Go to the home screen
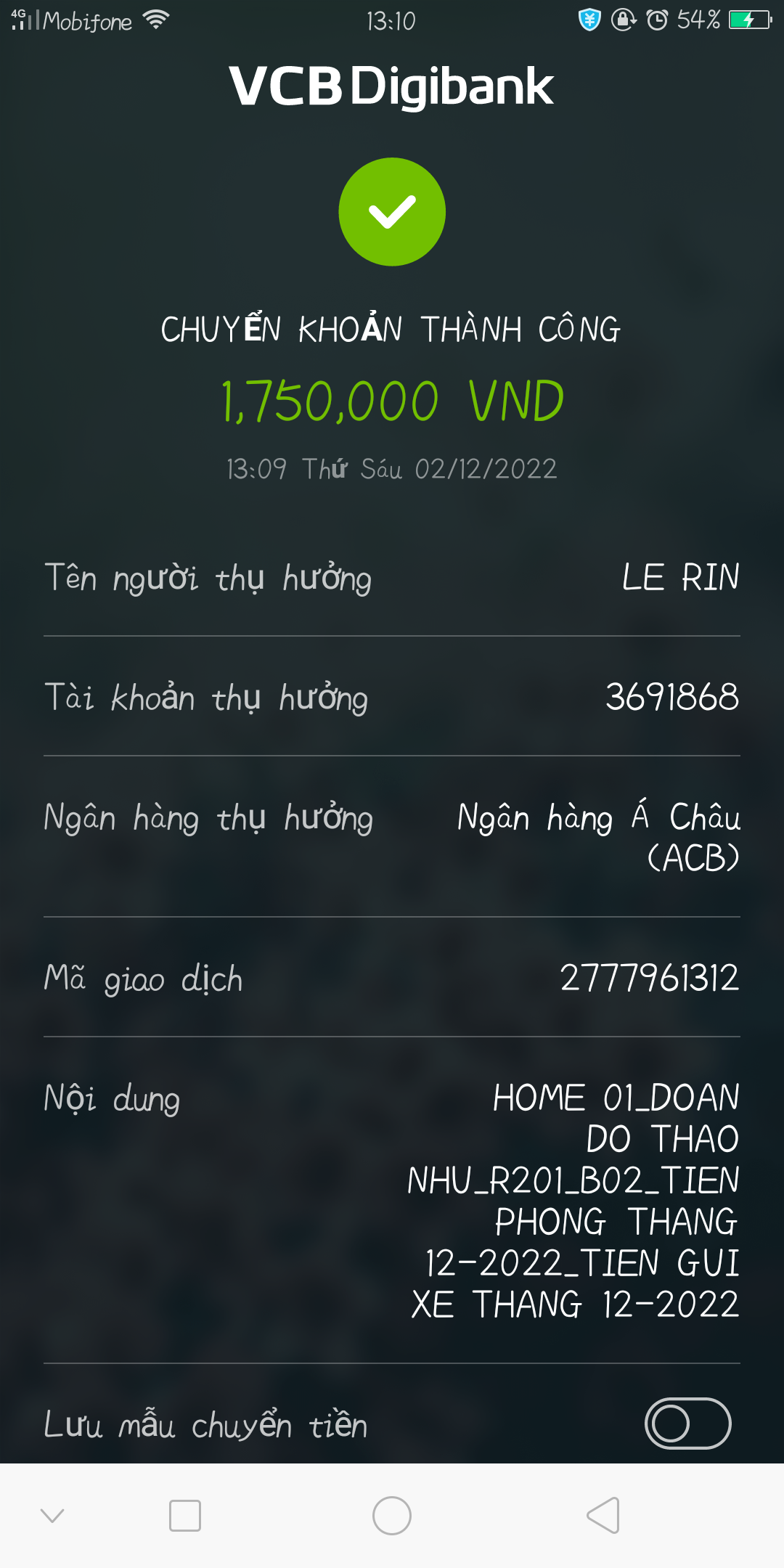Viewport: 784px width, 1568px height. (392, 1516)
